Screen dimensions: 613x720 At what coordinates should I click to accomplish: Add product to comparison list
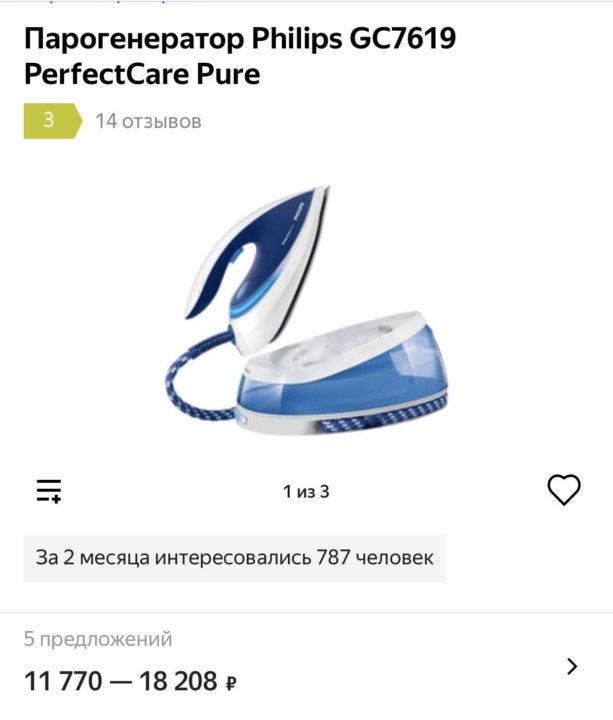(49, 490)
